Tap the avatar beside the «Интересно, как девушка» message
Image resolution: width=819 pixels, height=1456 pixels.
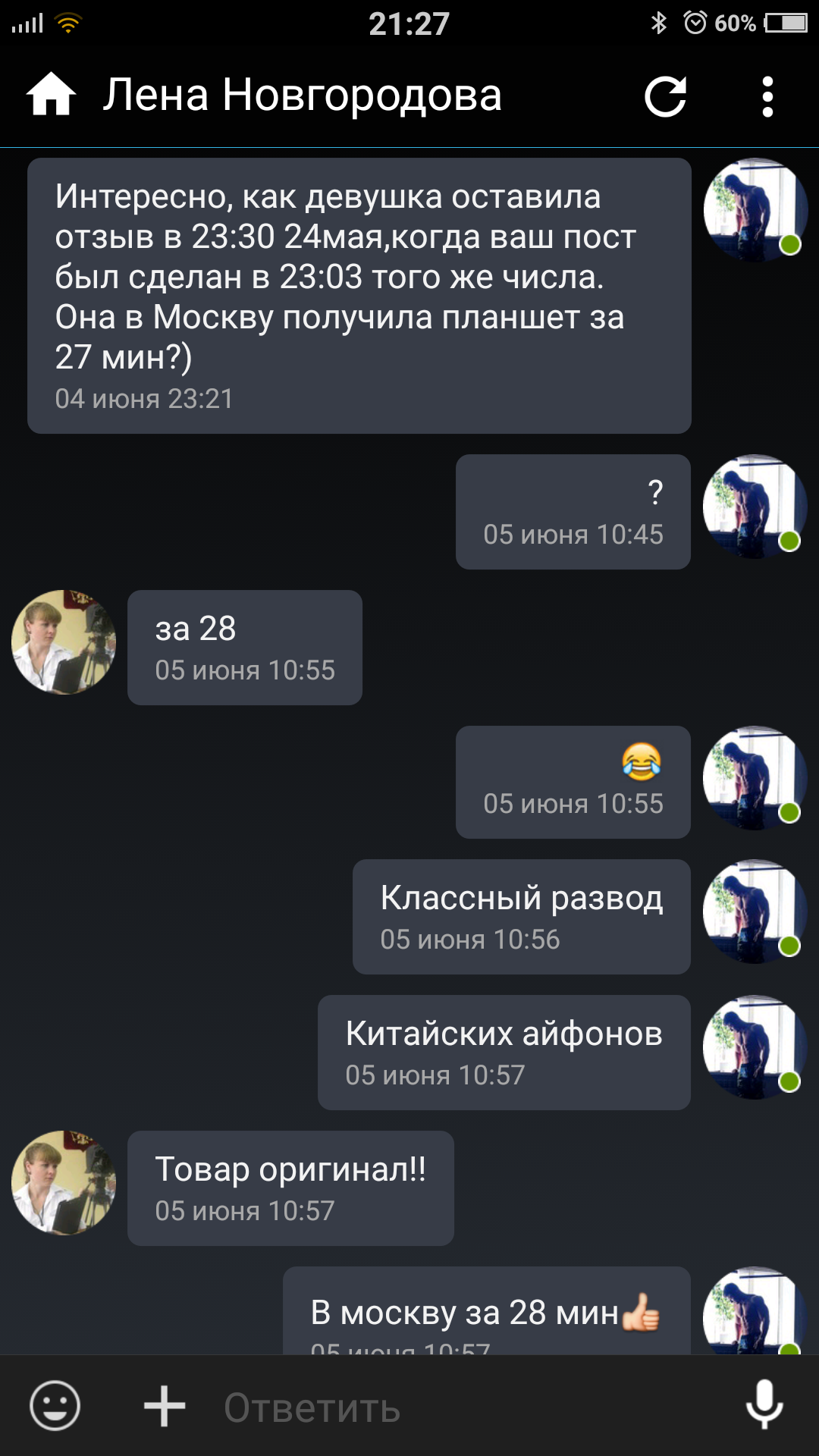(755, 210)
